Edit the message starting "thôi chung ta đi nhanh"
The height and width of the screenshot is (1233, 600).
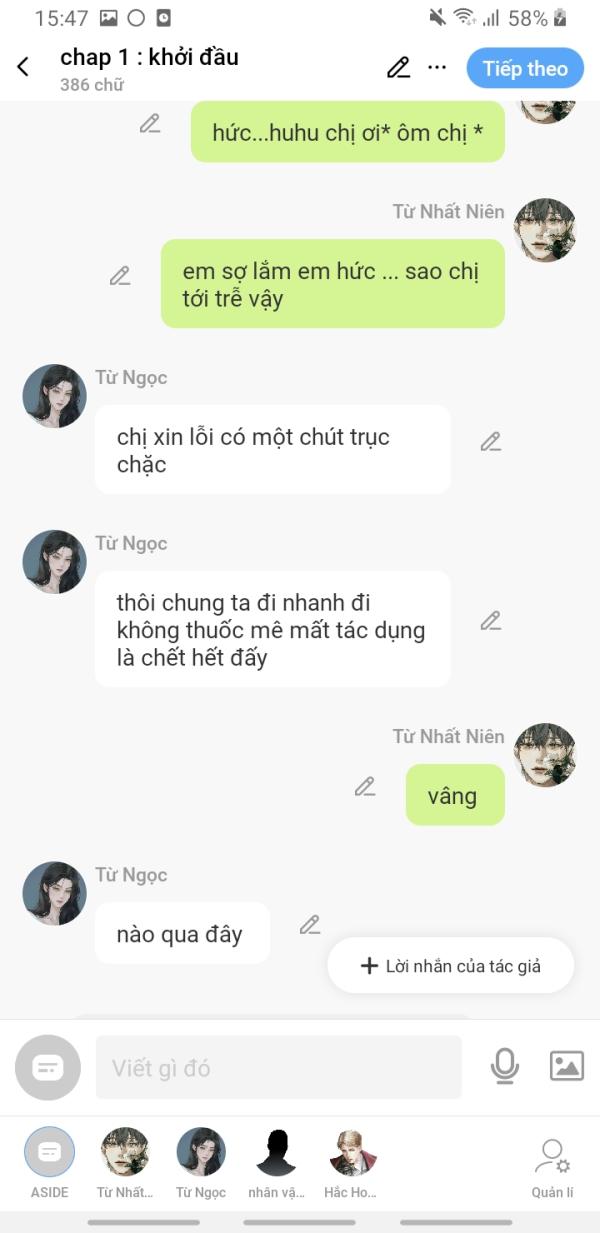point(490,621)
